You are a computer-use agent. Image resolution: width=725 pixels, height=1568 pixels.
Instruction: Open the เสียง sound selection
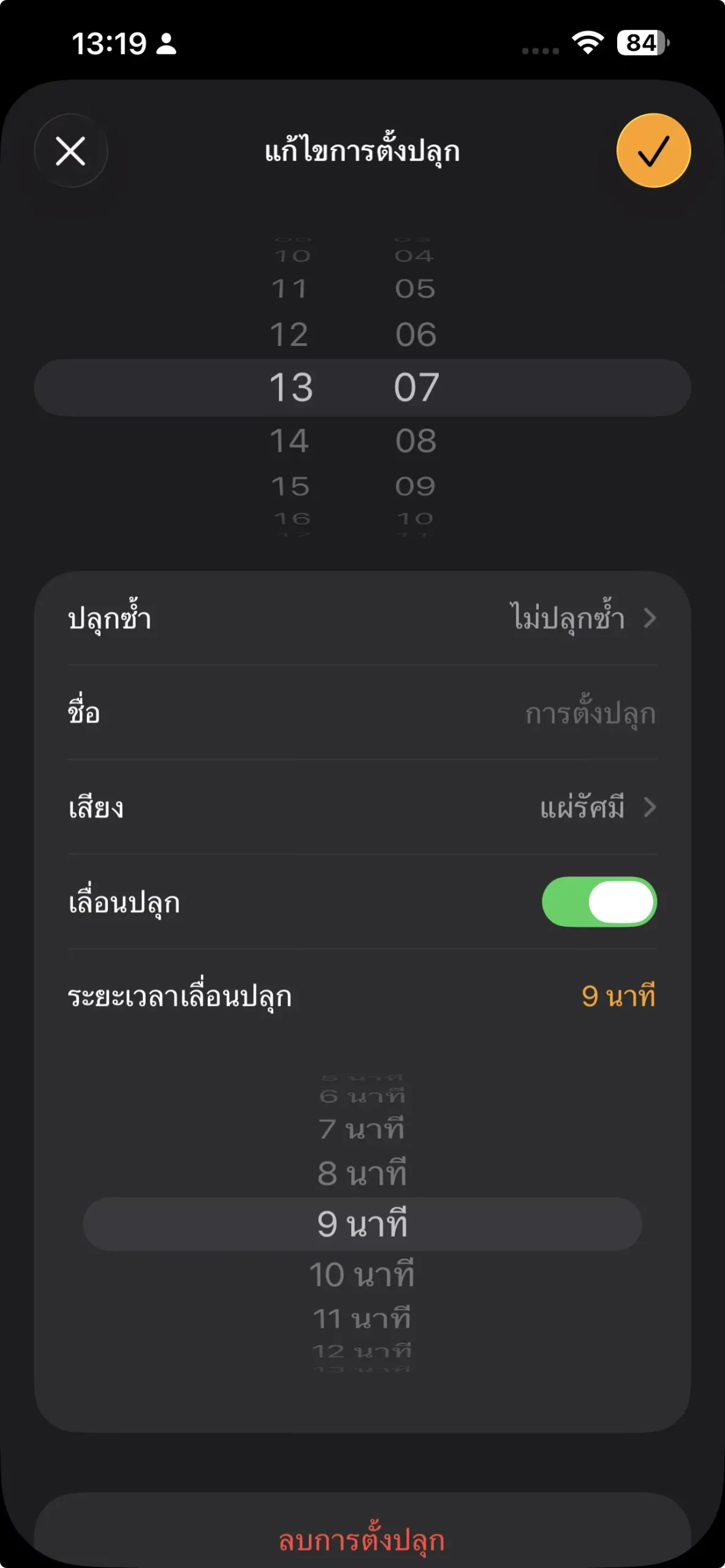(362, 808)
